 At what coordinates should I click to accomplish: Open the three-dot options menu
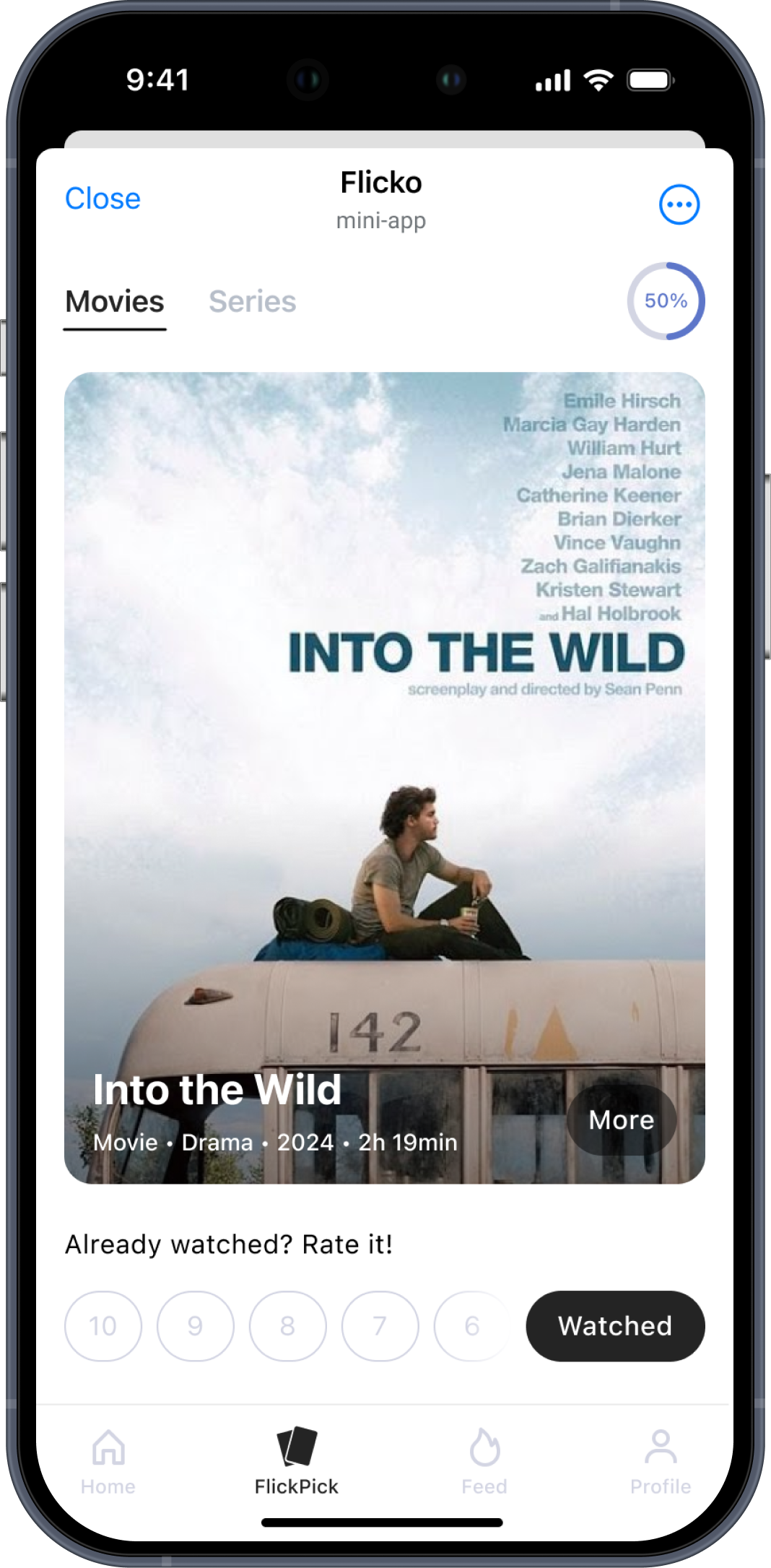679,204
